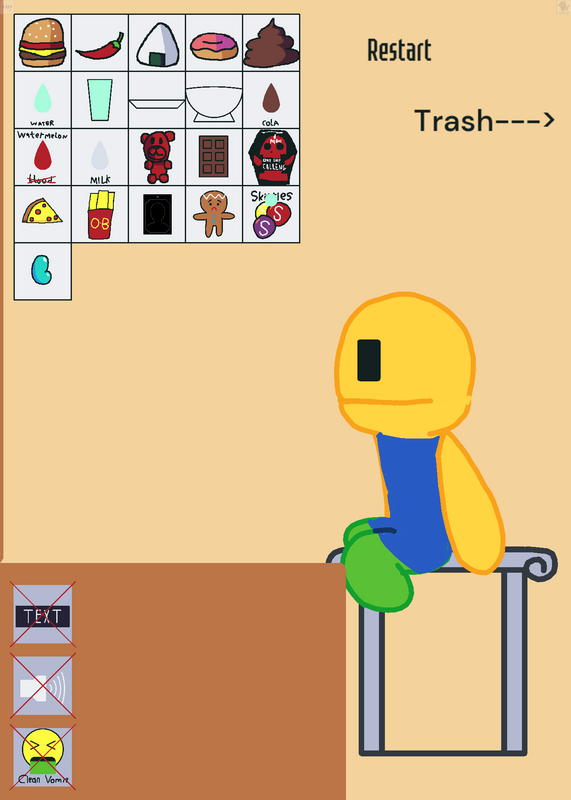This screenshot has height=800, width=571.
Task: Select the pizza slice
Action: 43,214
